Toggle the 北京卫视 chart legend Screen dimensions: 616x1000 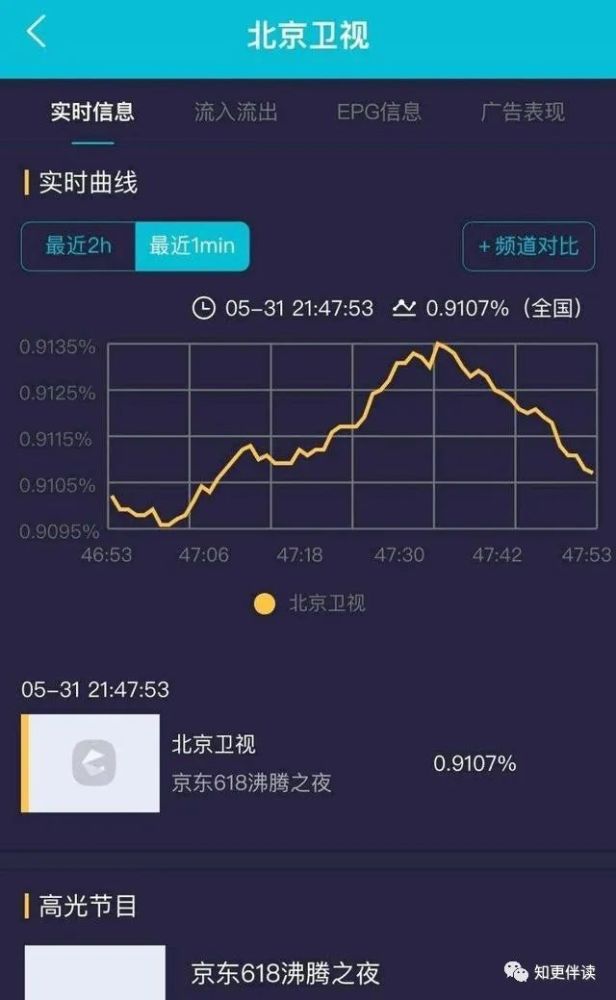click(x=311, y=603)
